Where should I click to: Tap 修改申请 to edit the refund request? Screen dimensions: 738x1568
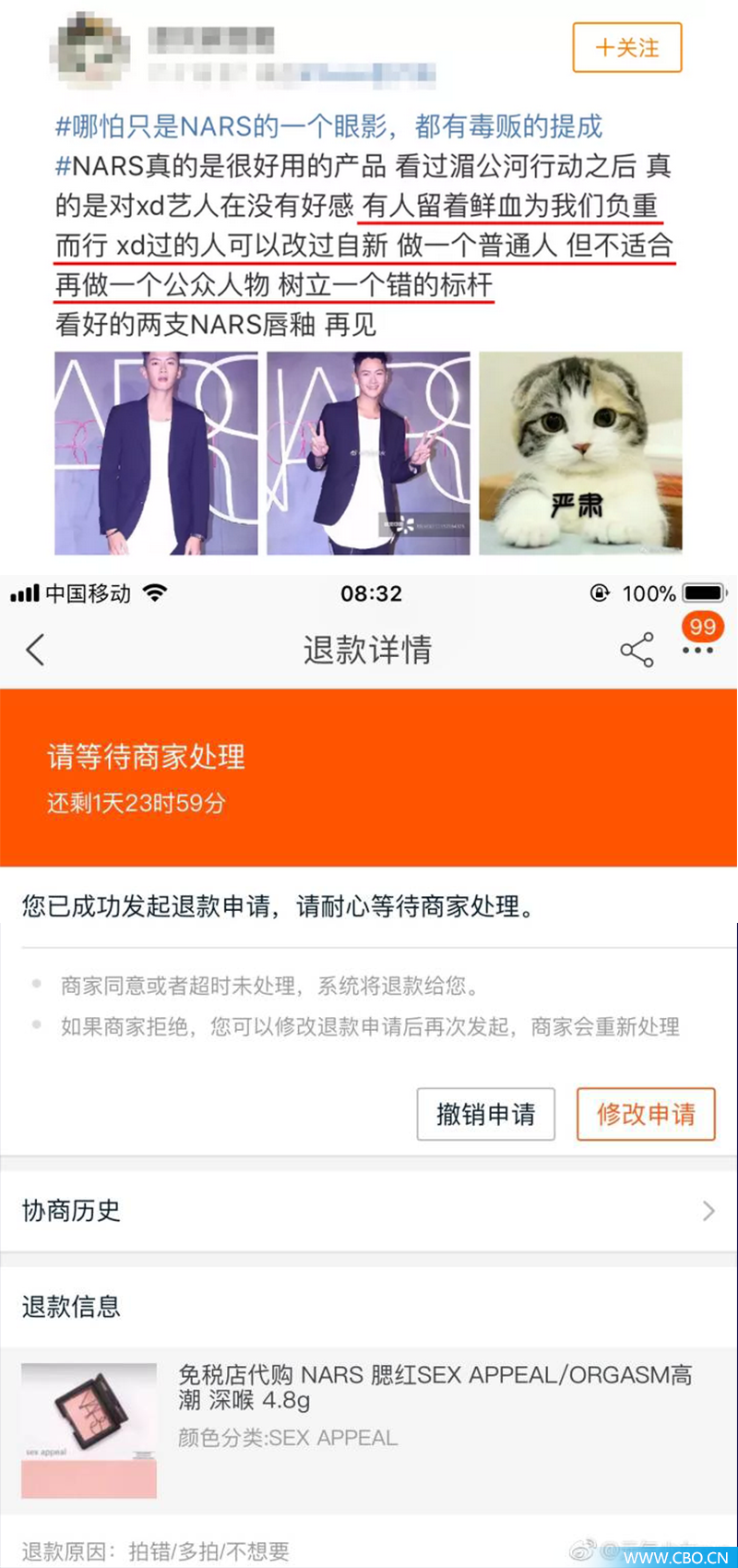(646, 1114)
